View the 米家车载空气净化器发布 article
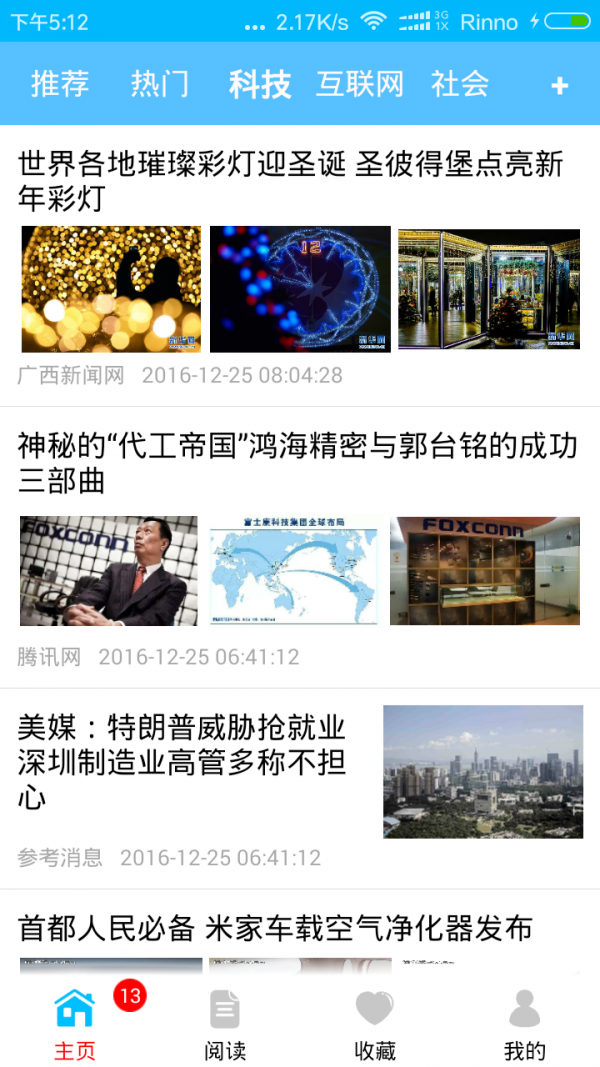This screenshot has width=600, height=1067. (x=275, y=929)
